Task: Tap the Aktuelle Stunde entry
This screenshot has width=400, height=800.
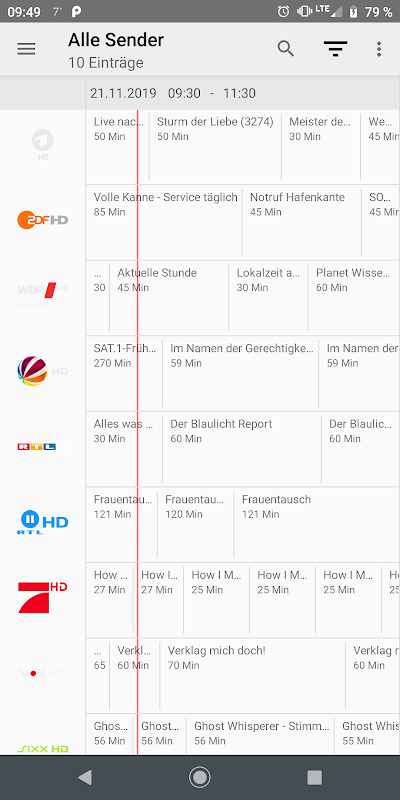Action: [169, 298]
